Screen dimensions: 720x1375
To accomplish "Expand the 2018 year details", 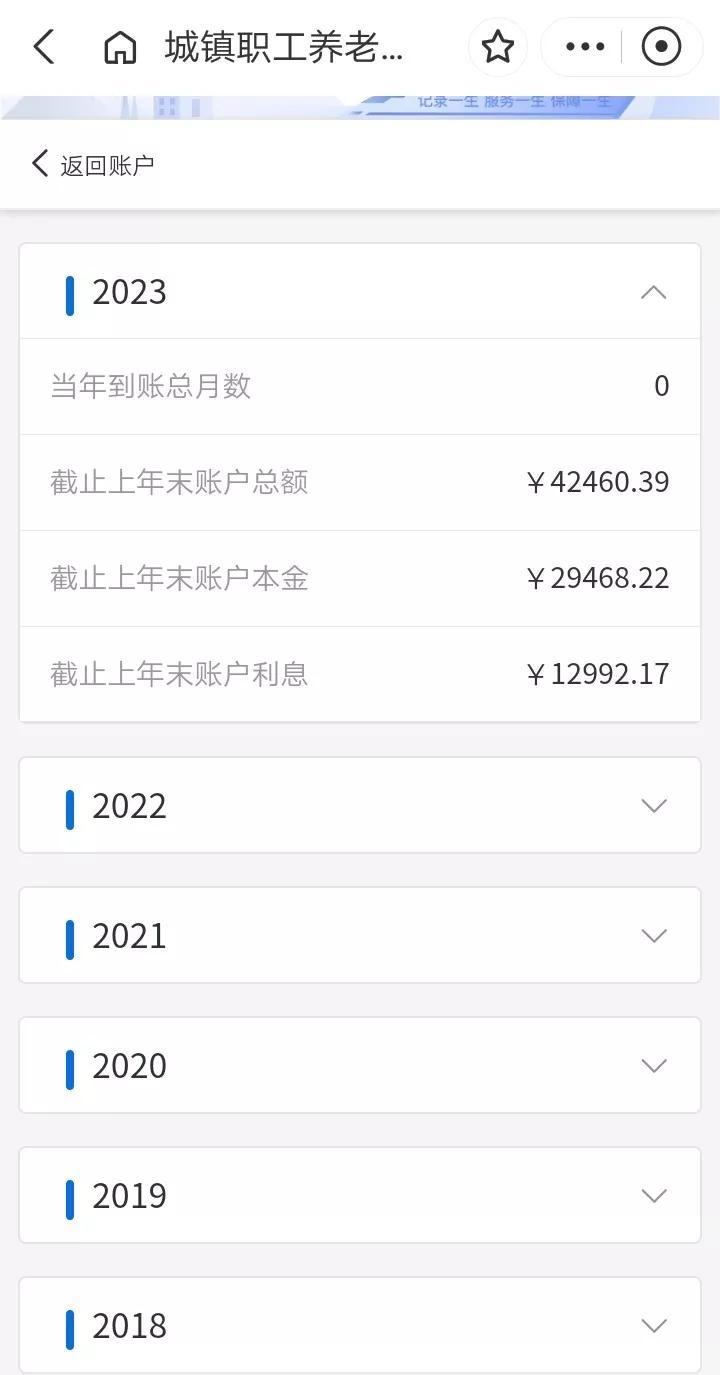I will [x=654, y=1325].
